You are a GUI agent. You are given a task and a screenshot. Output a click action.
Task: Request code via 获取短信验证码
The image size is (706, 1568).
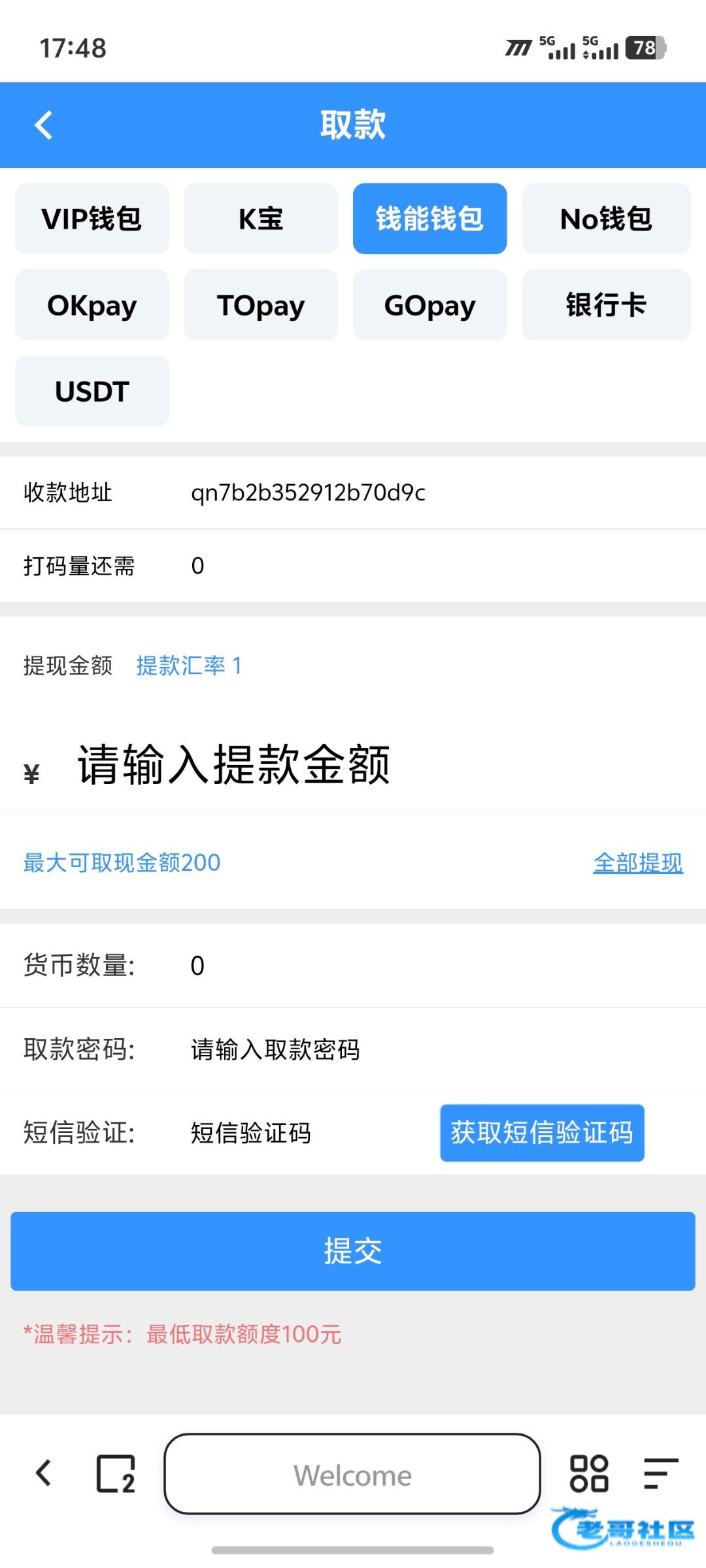(542, 1133)
